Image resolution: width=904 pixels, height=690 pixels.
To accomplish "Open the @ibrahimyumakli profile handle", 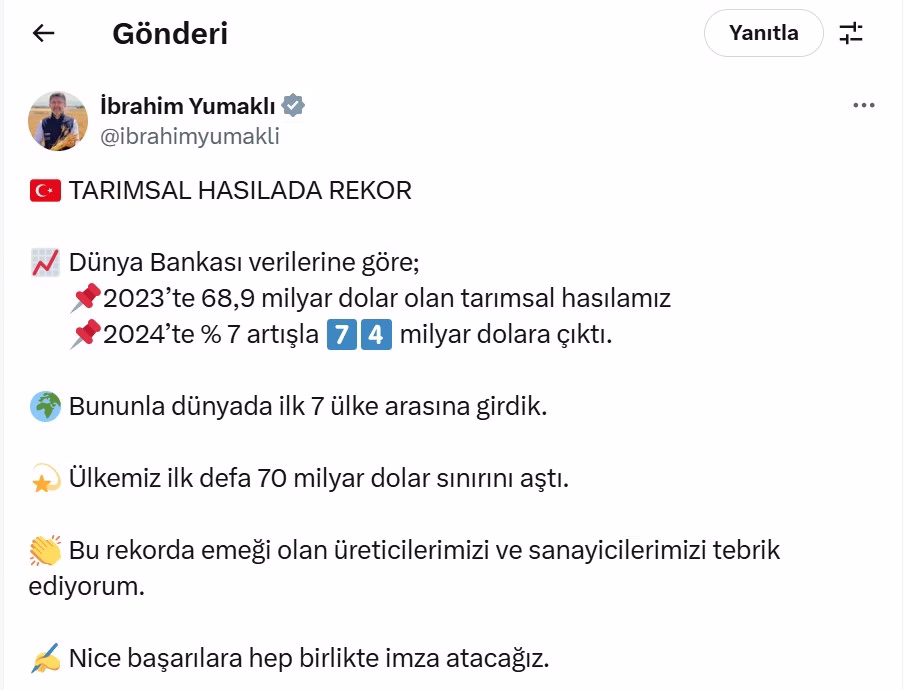I will pyautogui.click(x=190, y=137).
